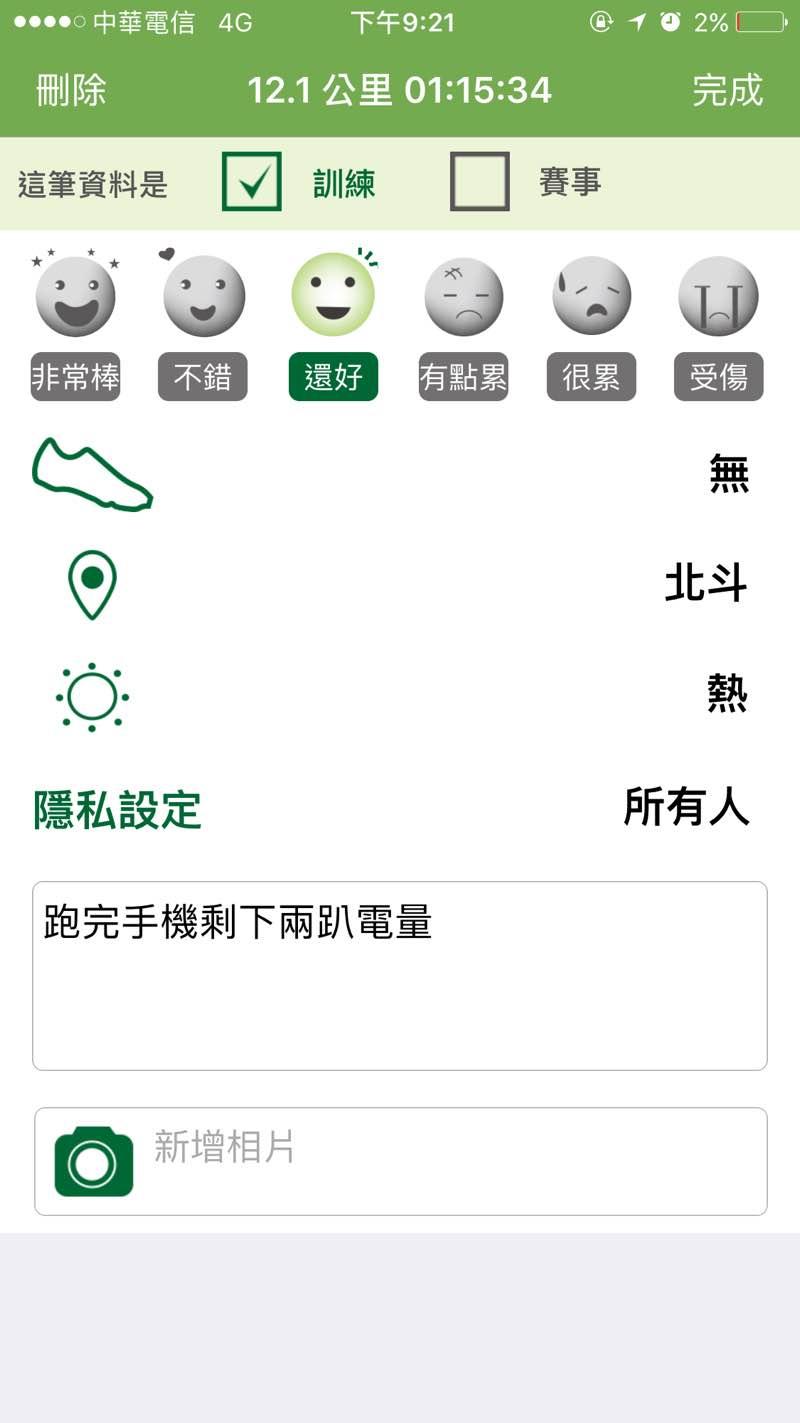Set mood to 很累

(591, 297)
